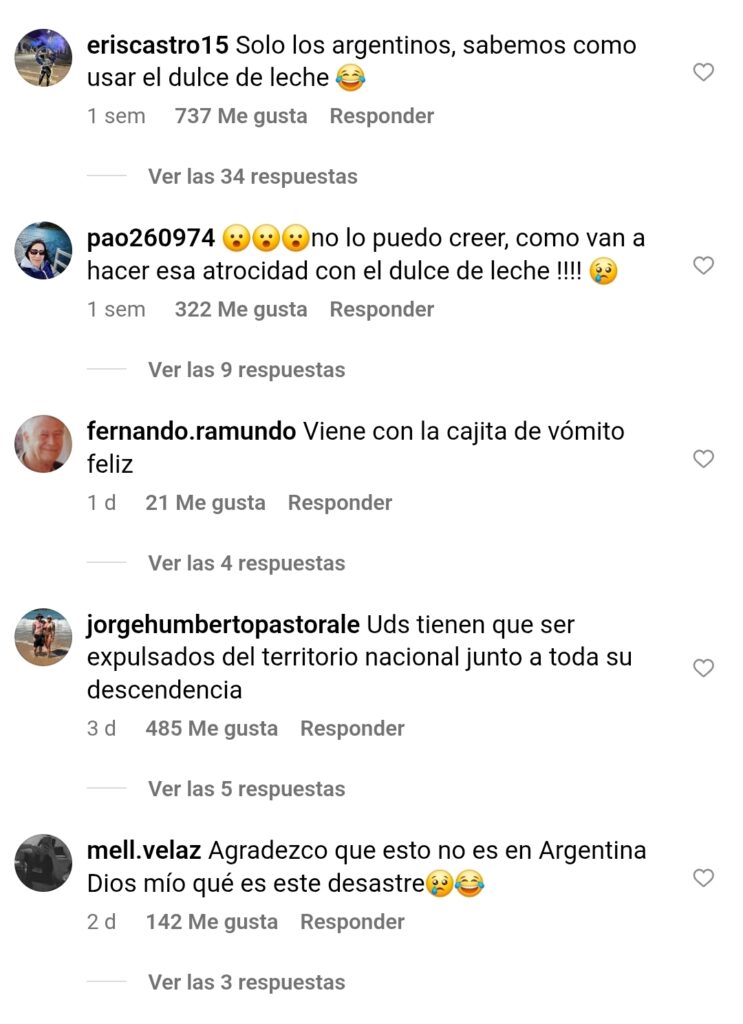Like mell.velaz's comment

pos(703,878)
